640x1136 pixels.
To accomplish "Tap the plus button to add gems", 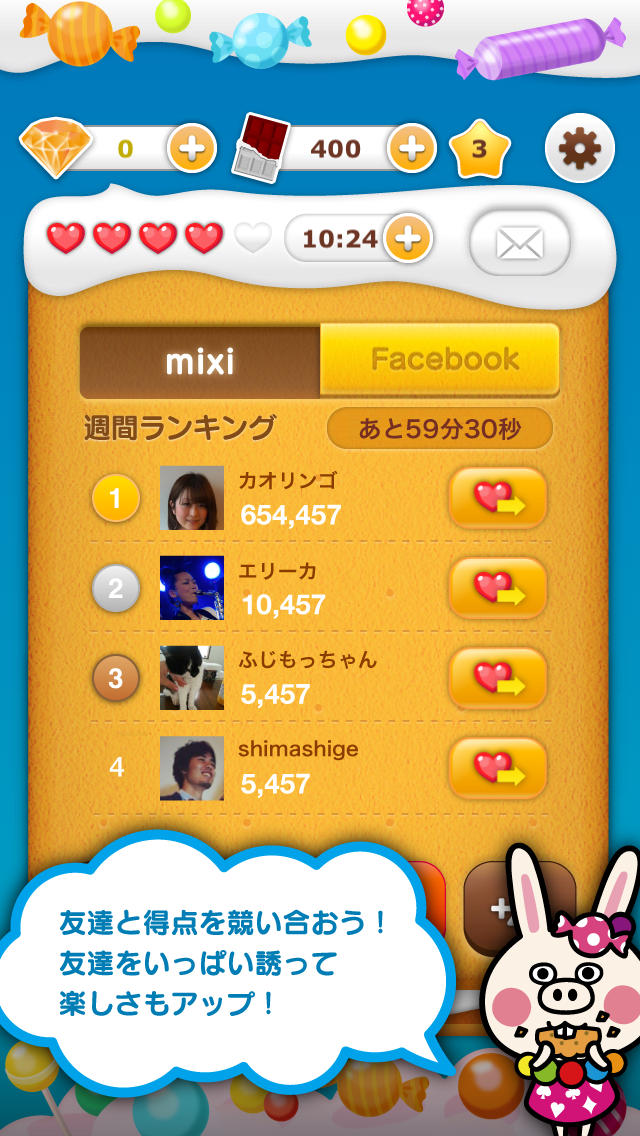I will (x=192, y=150).
